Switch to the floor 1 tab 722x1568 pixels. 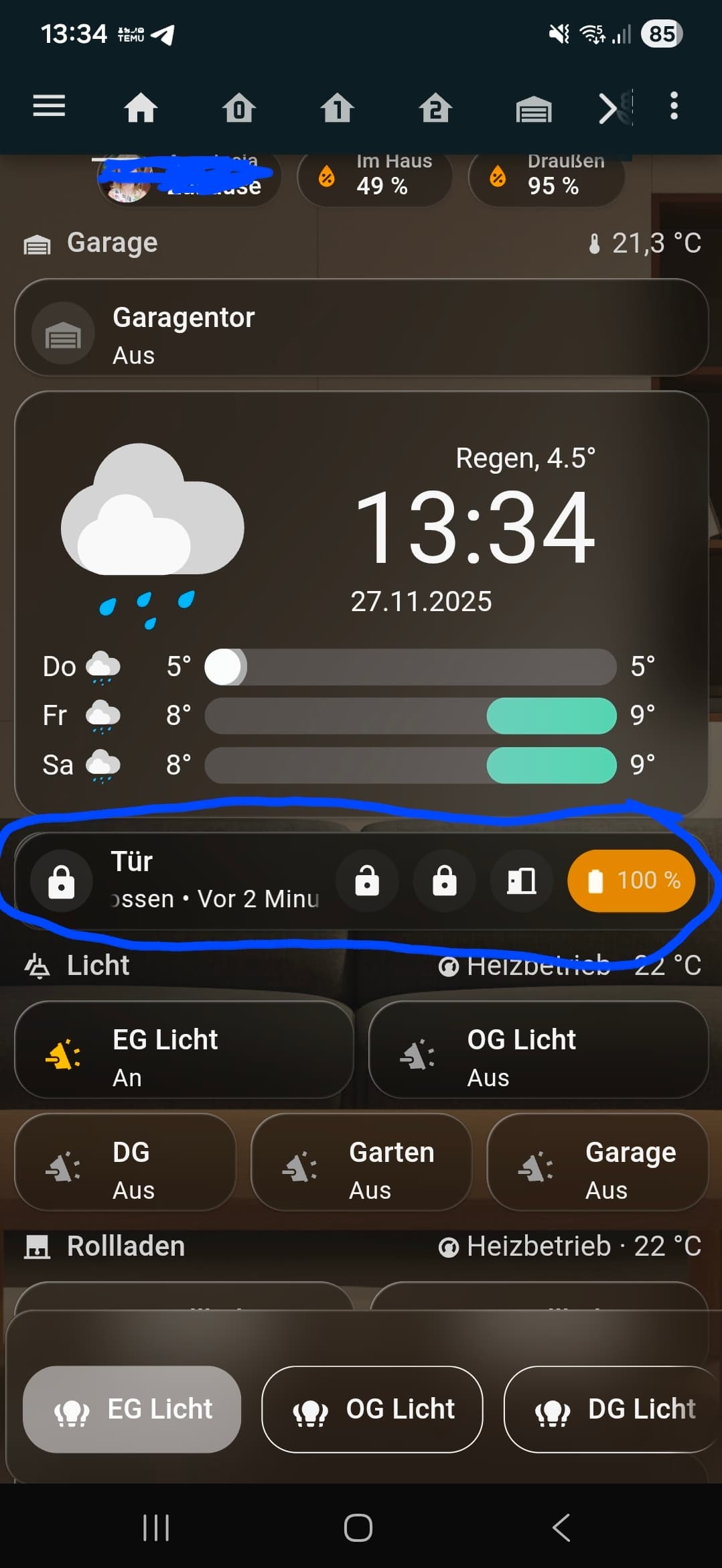pyautogui.click(x=337, y=107)
